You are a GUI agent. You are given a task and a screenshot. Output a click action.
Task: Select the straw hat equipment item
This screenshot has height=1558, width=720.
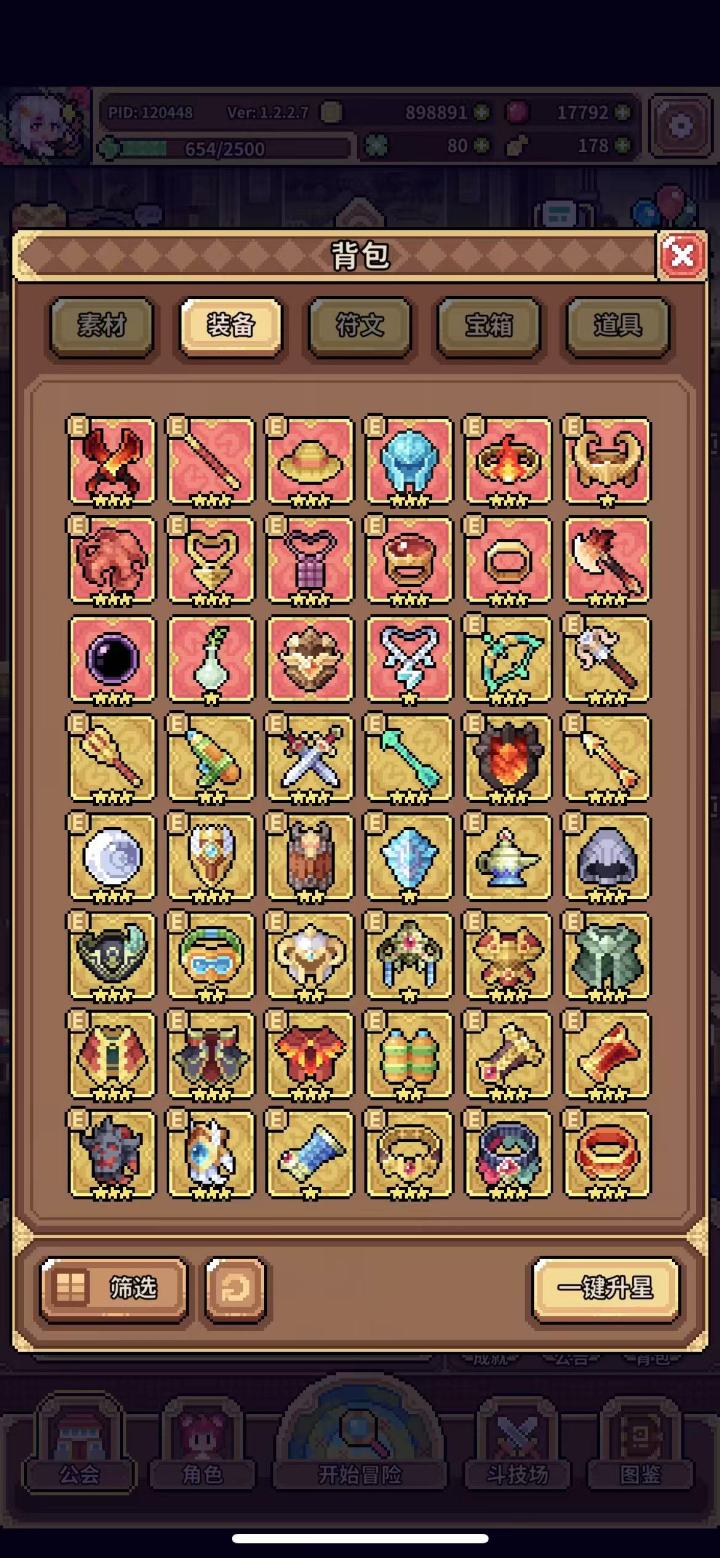pos(310,461)
